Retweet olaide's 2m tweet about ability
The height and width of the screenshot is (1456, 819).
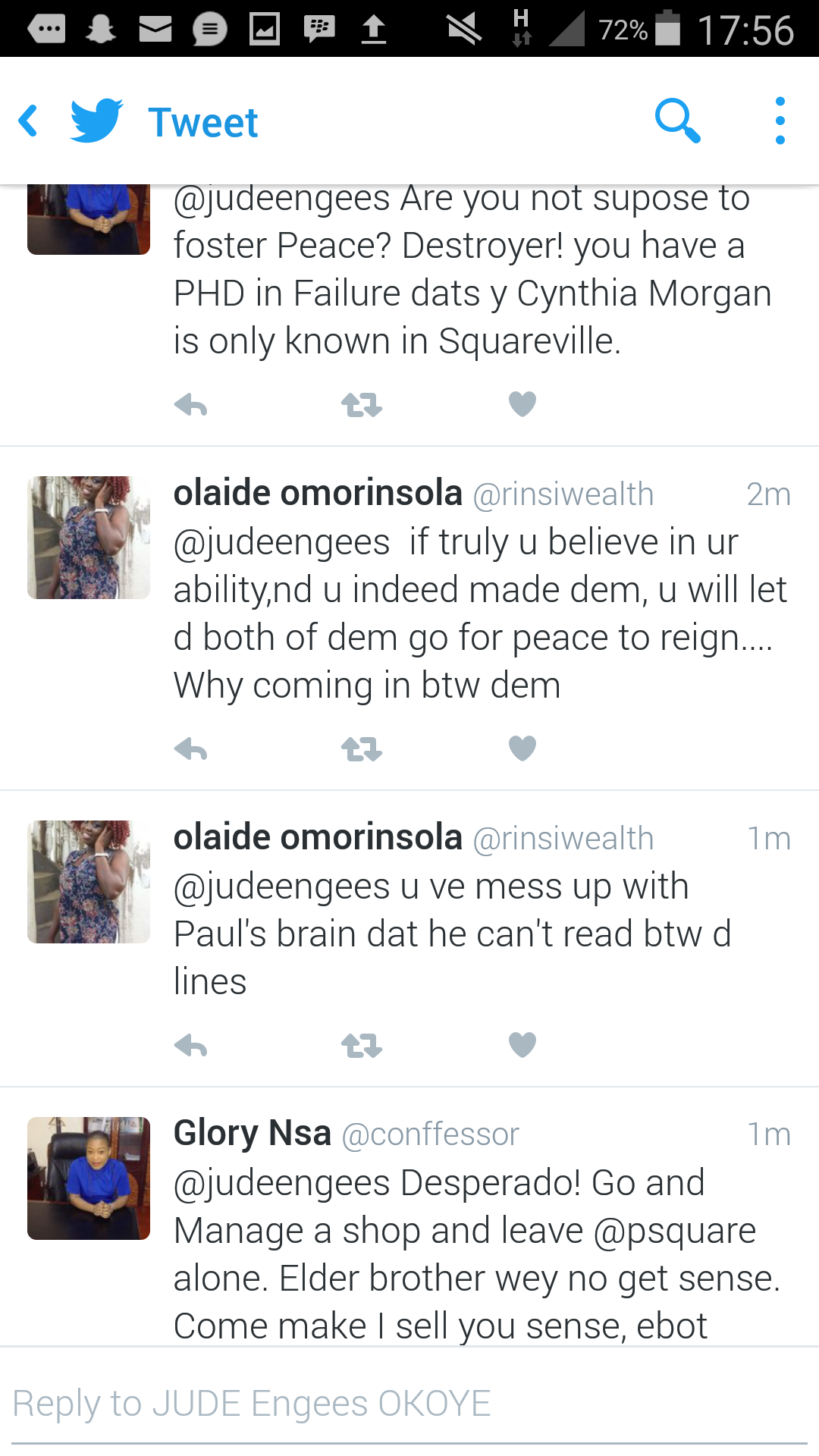[362, 750]
